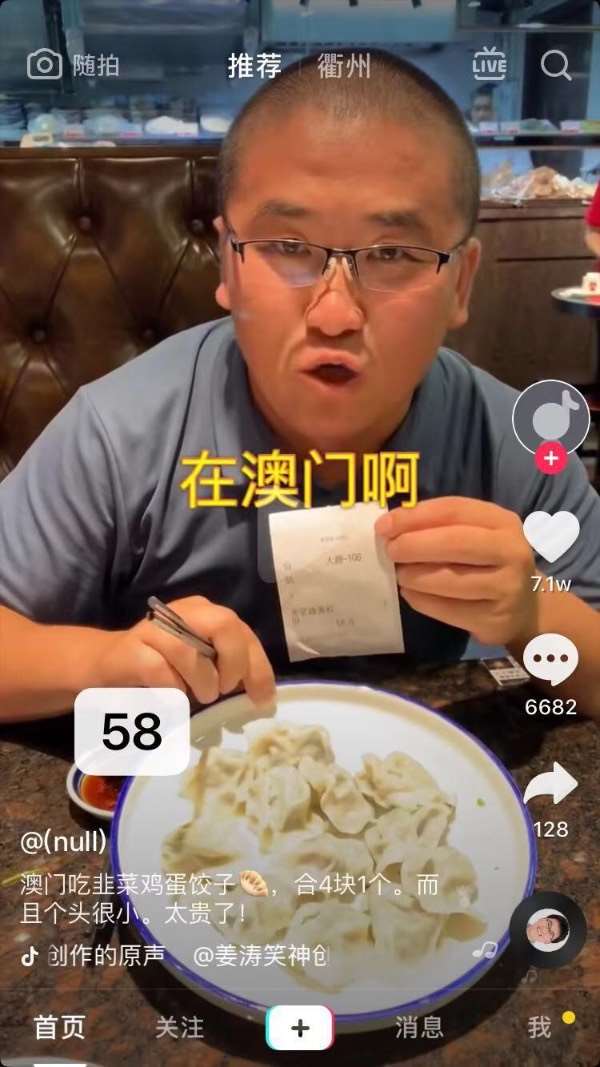Viewport: 600px width, 1067px height.
Task: Share this video using the arrow
Action: pos(551,784)
